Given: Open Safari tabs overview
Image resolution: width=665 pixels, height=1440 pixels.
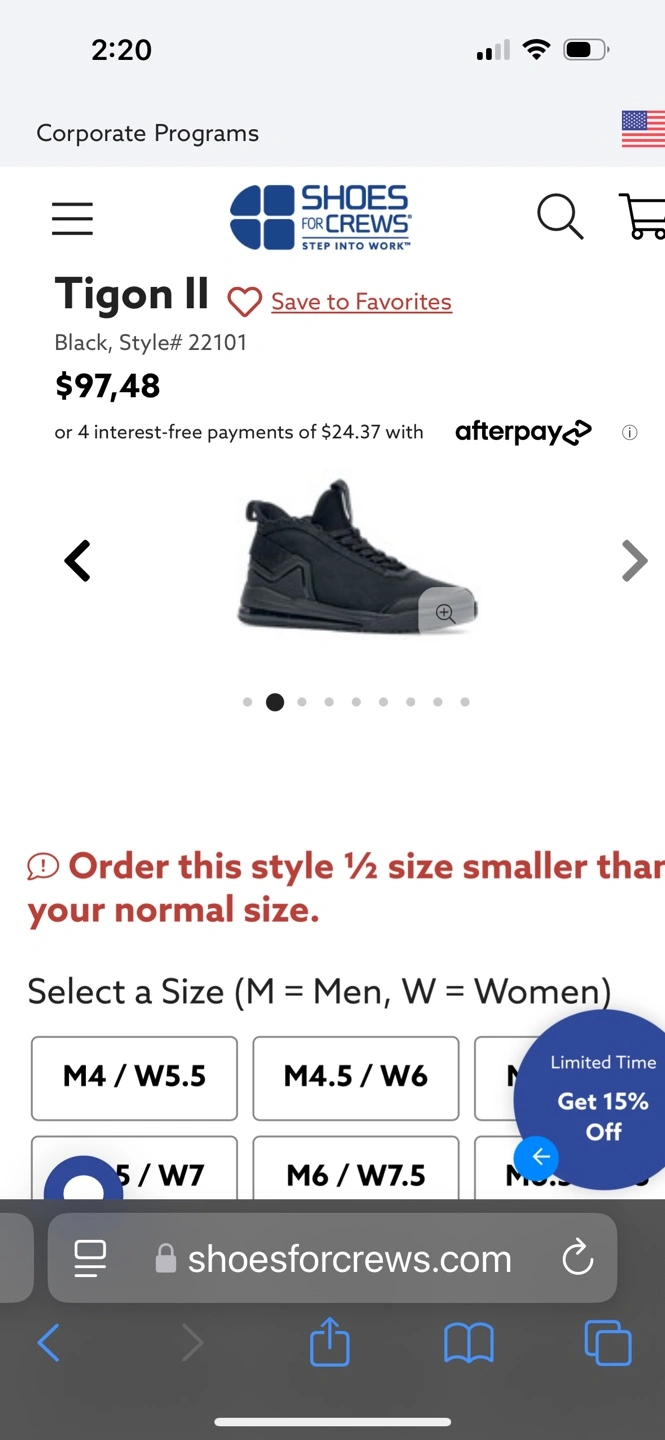Looking at the screenshot, I should [608, 1343].
